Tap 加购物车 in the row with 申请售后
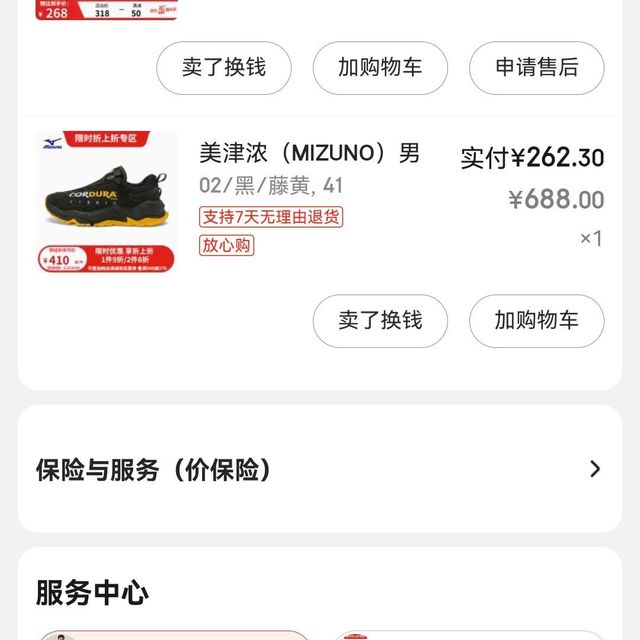This screenshot has height=640, width=640. (380, 68)
